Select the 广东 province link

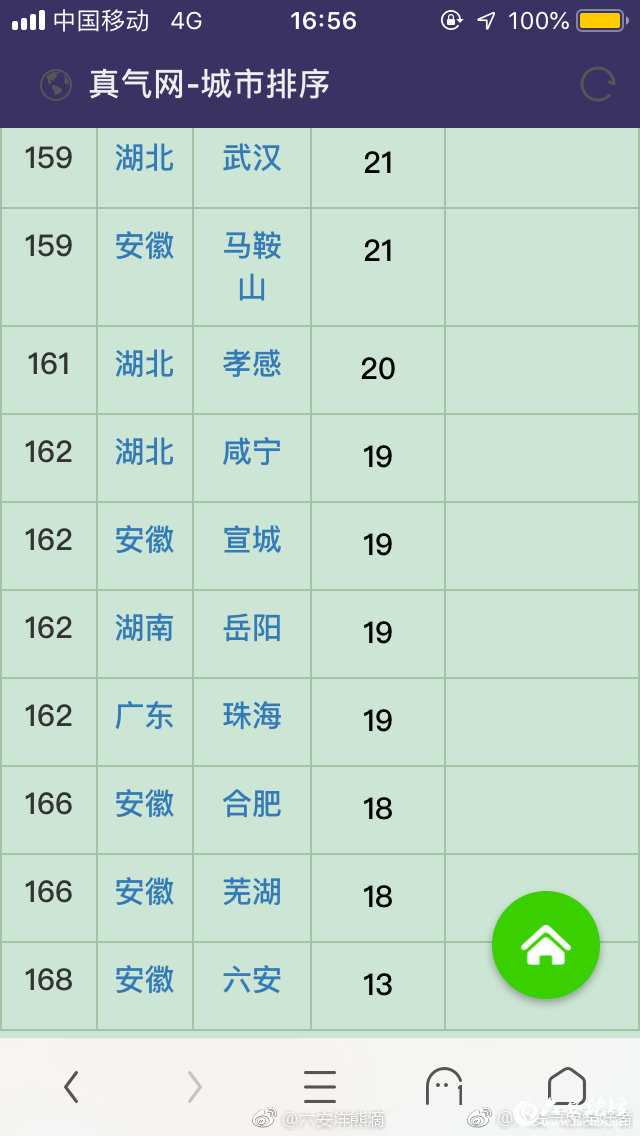click(144, 716)
